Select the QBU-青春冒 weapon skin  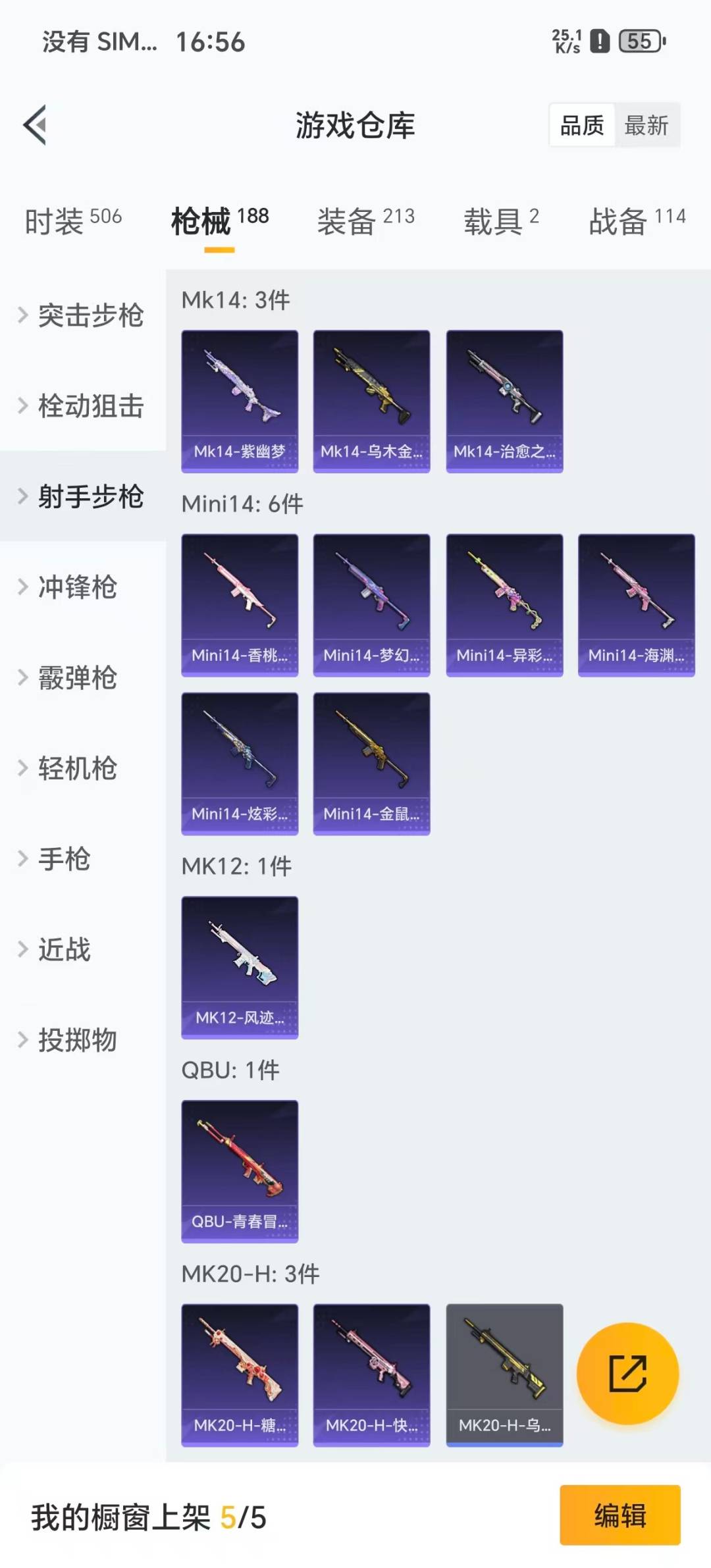point(240,1172)
